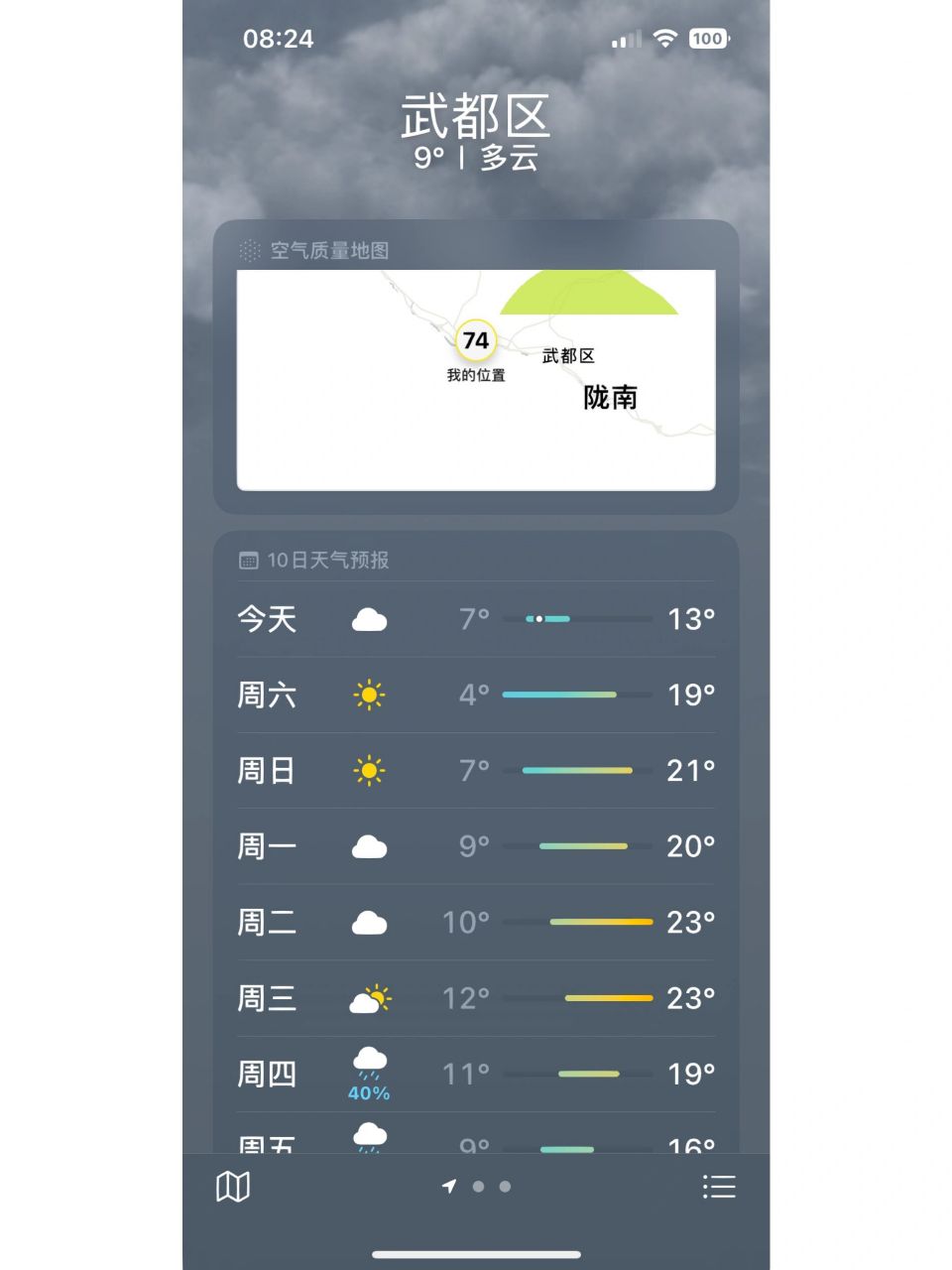952x1270 pixels.
Task: Tap the grid icon beside 空气质量地图 header
Action: coord(249,250)
